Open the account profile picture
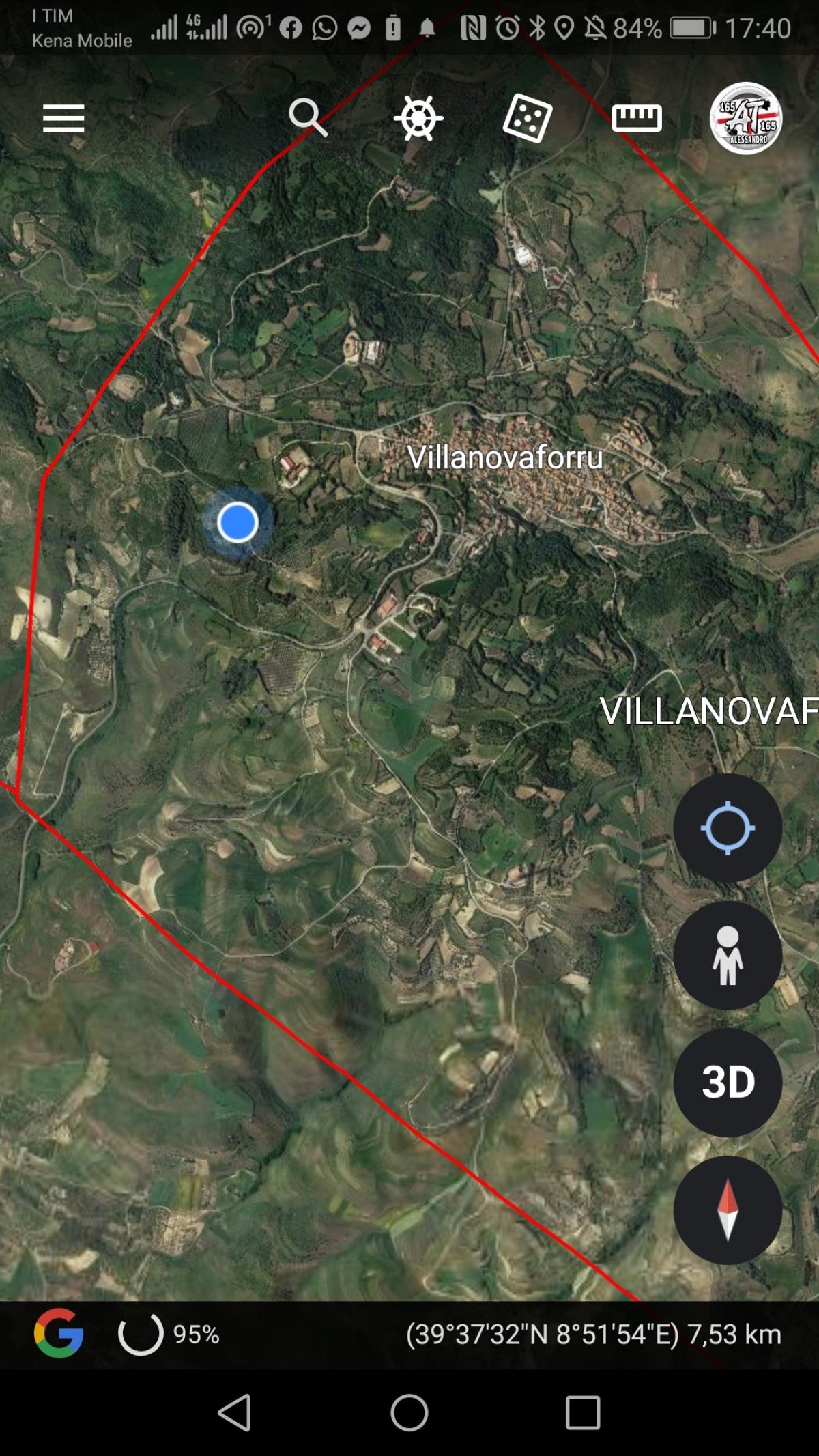The width and height of the screenshot is (819, 1456). coord(746,118)
